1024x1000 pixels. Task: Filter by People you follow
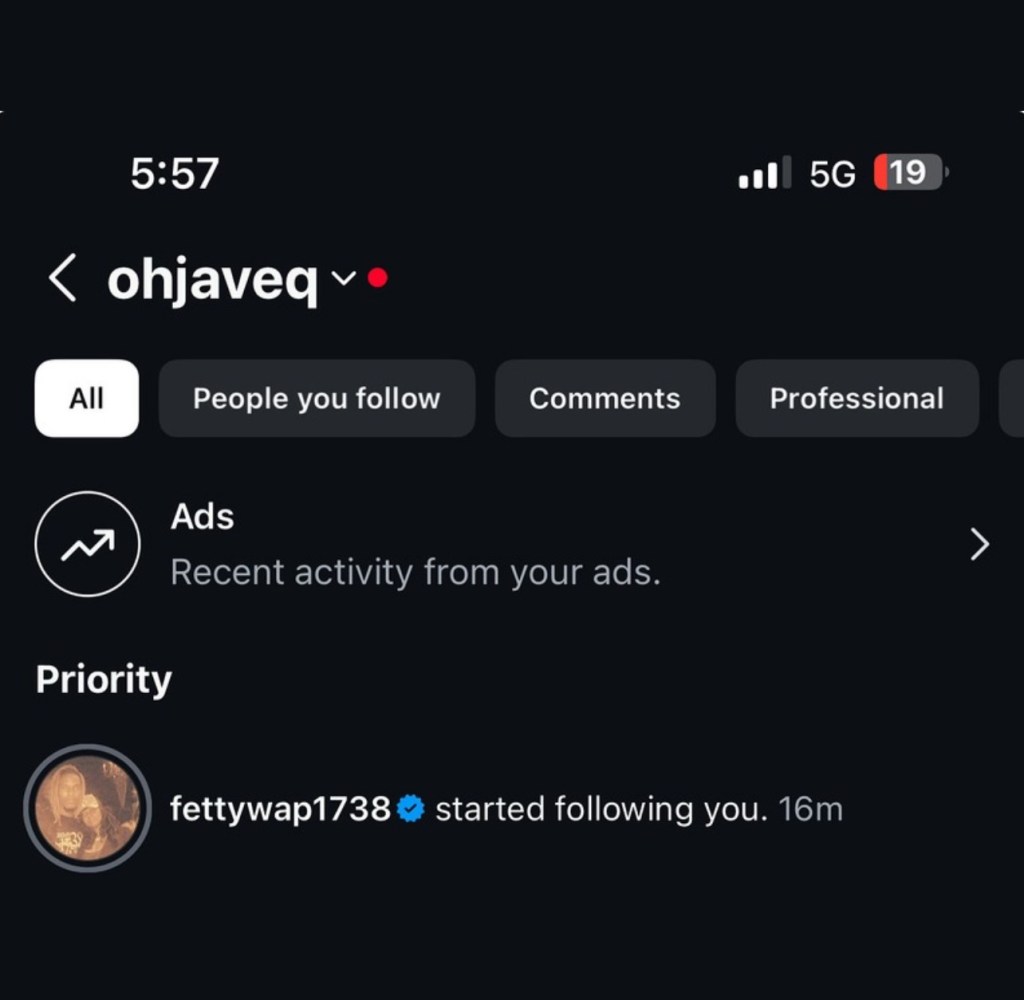316,398
